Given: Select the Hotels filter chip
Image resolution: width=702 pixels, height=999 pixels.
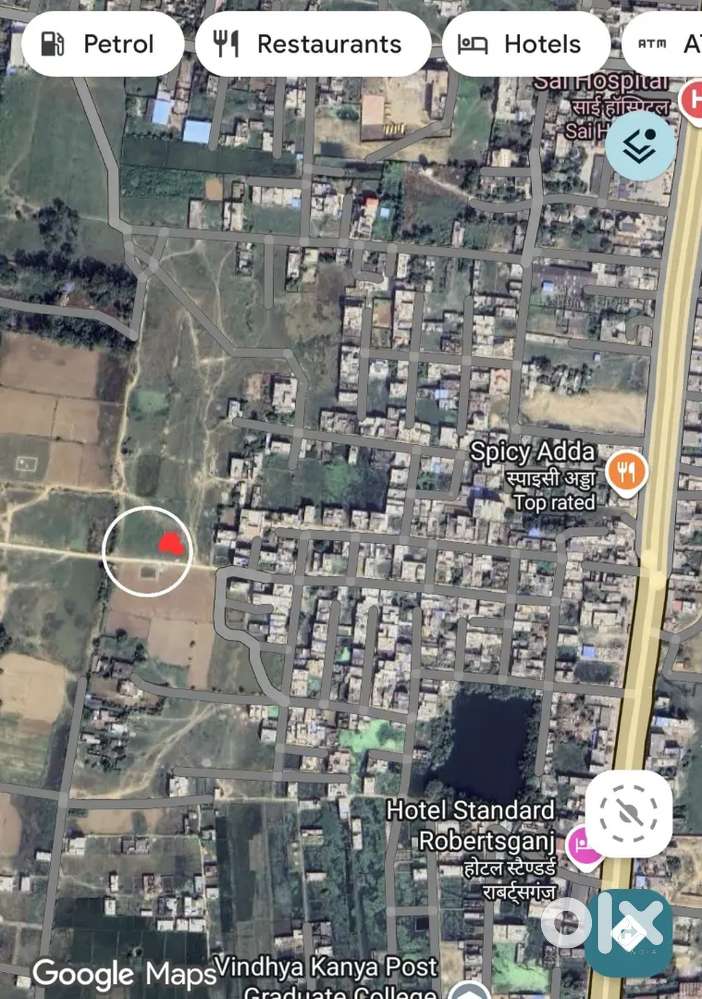Looking at the screenshot, I should click(525, 44).
